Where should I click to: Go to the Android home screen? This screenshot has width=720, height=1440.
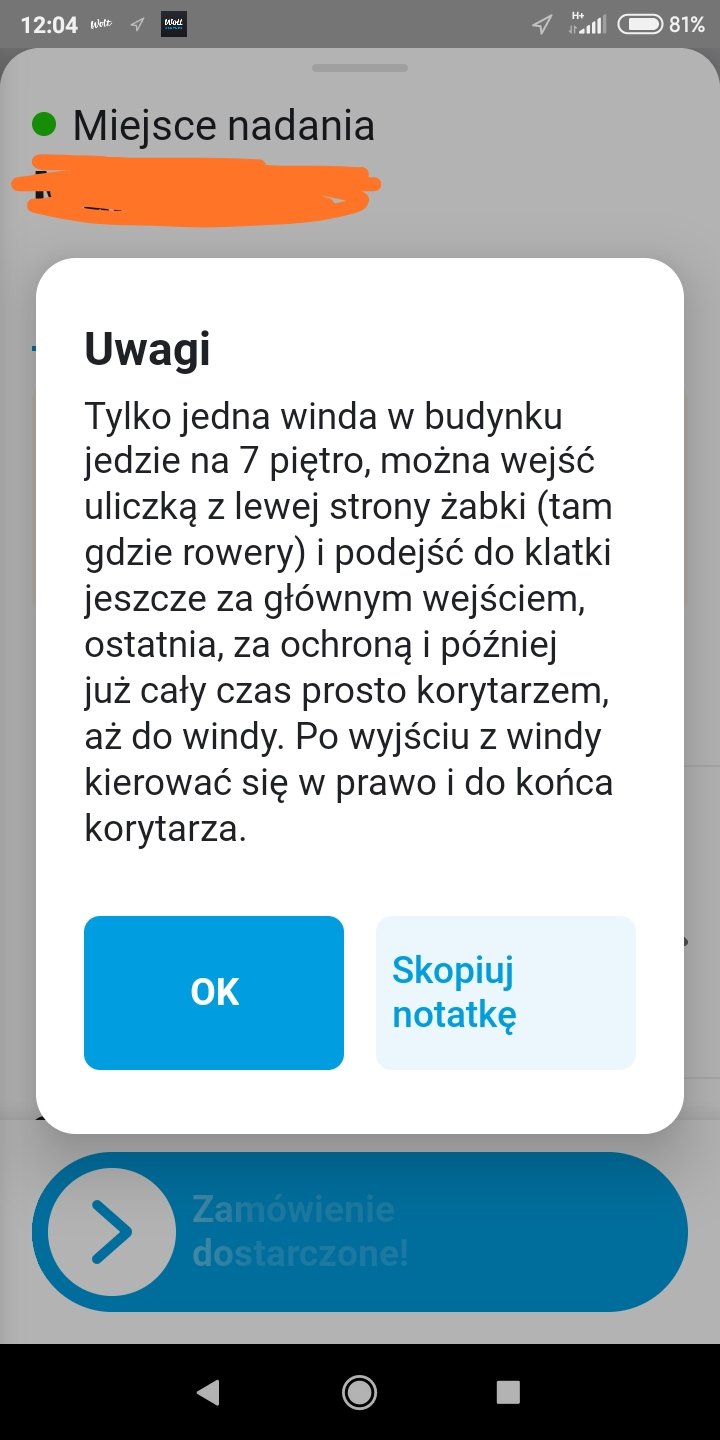[359, 1391]
